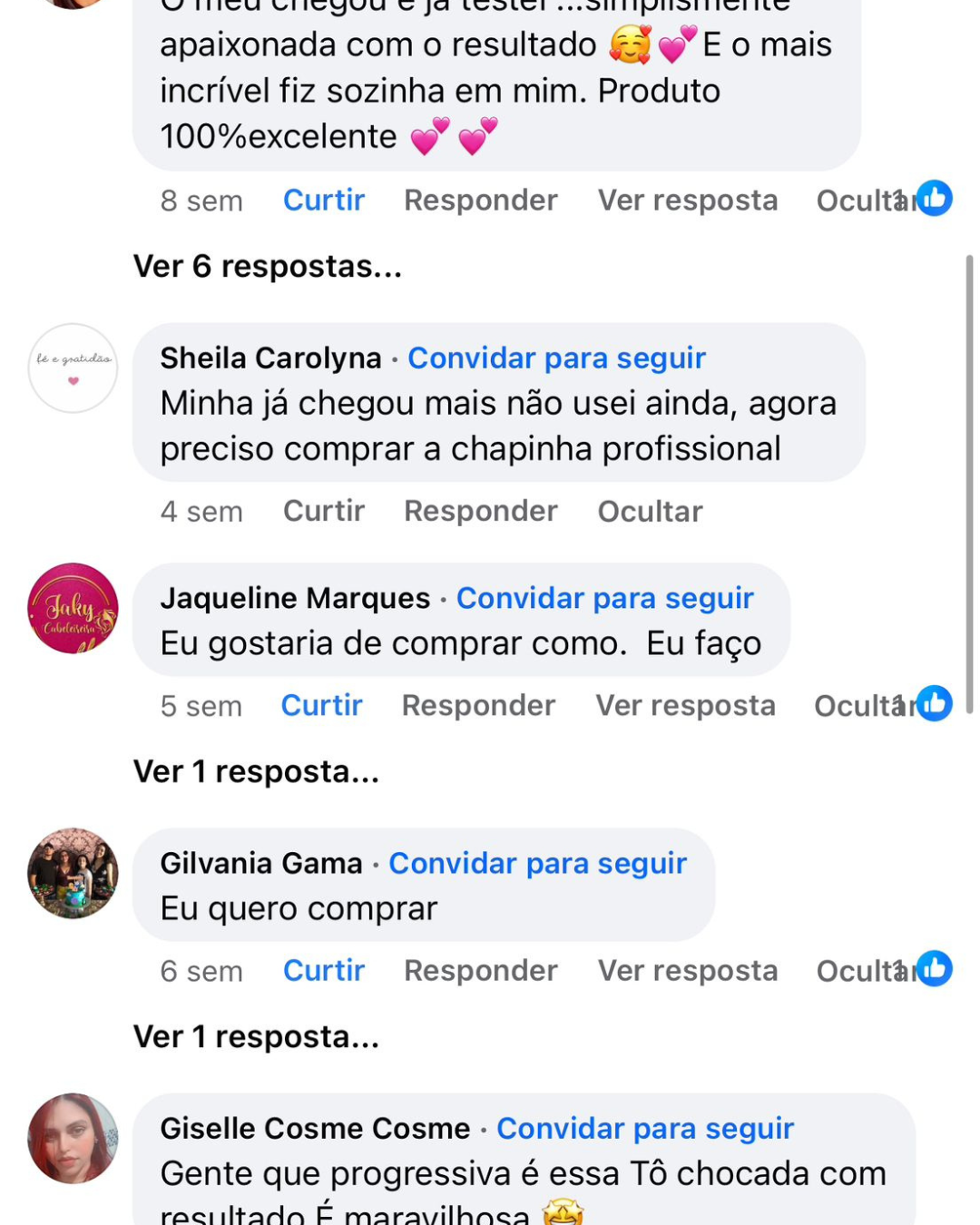Like Sheila Carolyna's comment
Image resolution: width=980 pixels, height=1225 pixels.
tap(324, 511)
